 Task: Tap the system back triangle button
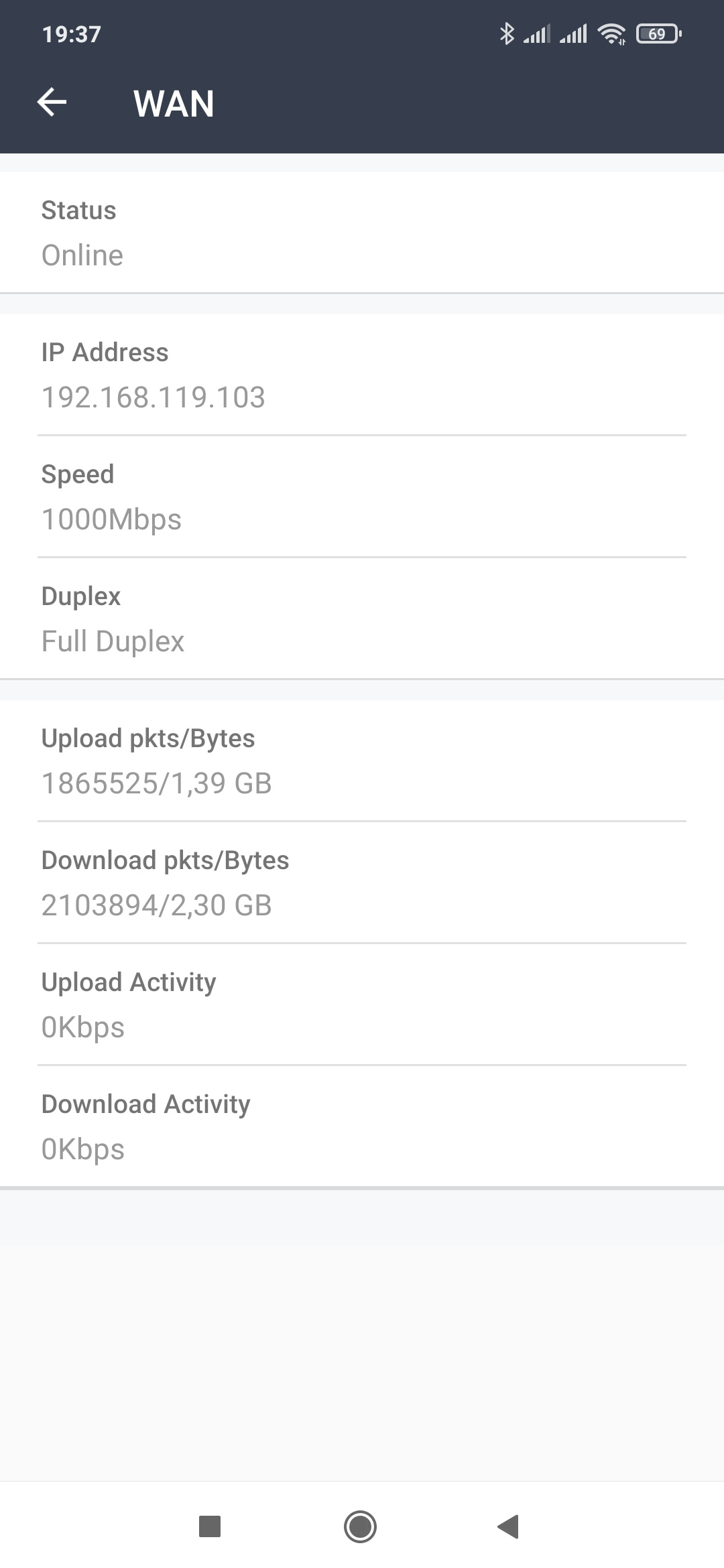pyautogui.click(x=509, y=1526)
